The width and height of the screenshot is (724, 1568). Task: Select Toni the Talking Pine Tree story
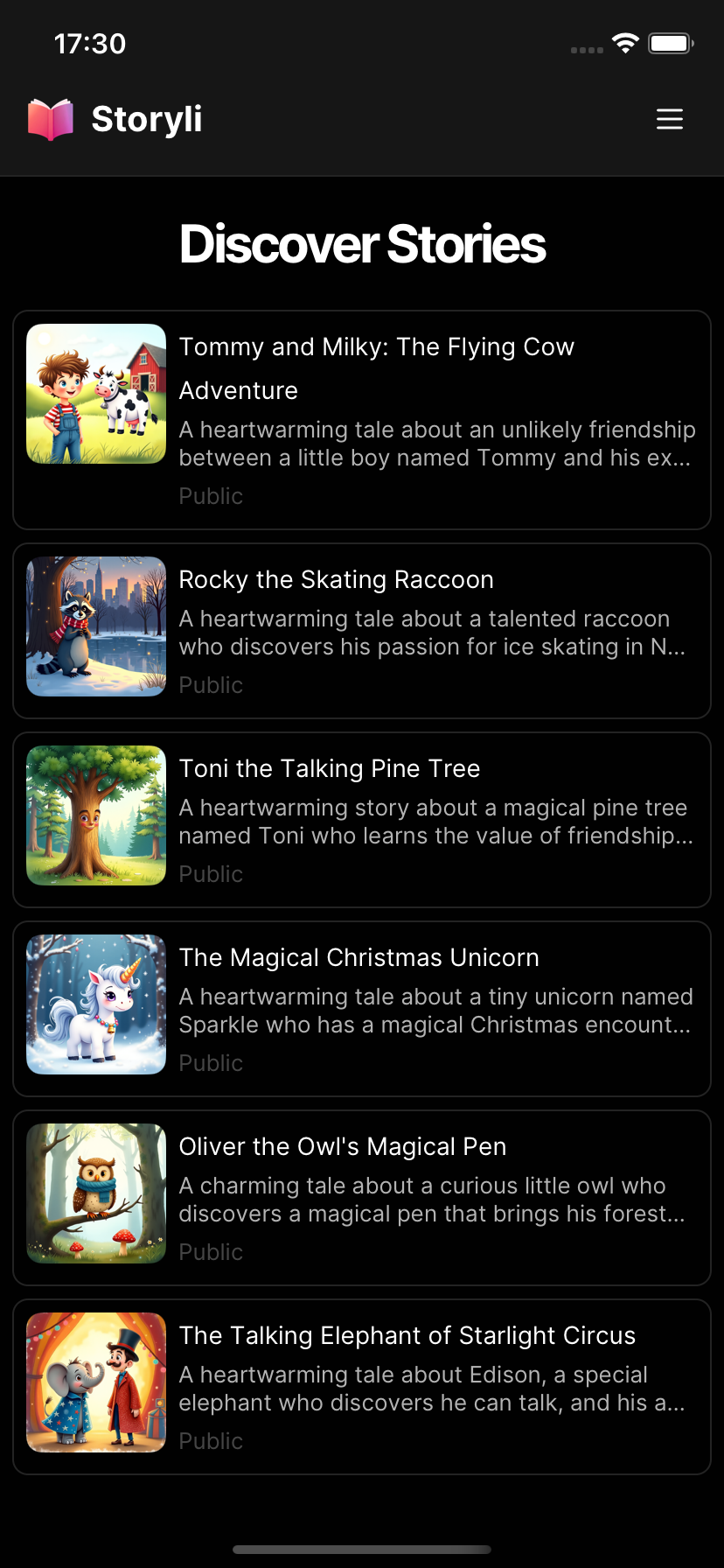362,820
